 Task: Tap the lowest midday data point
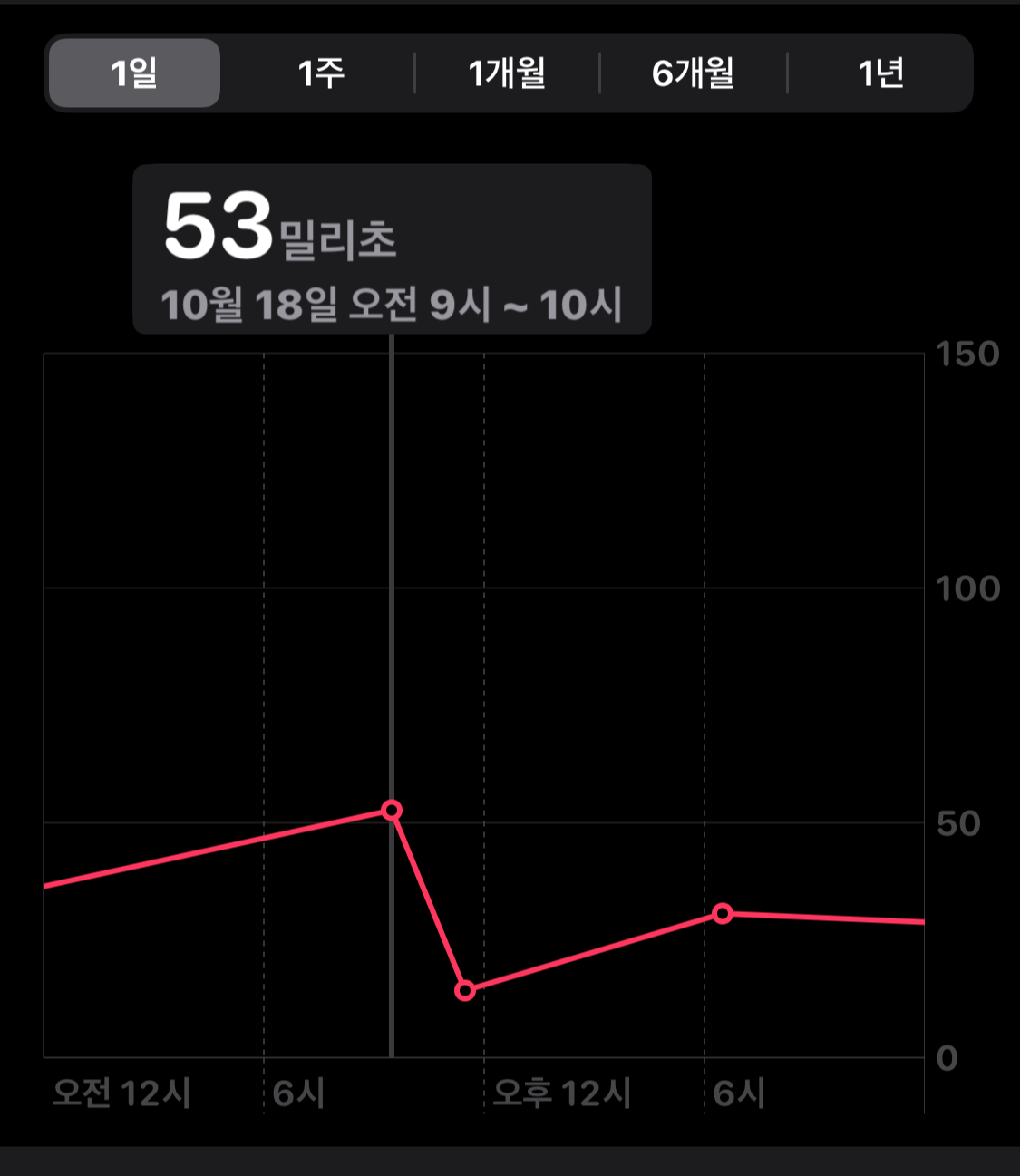click(464, 992)
